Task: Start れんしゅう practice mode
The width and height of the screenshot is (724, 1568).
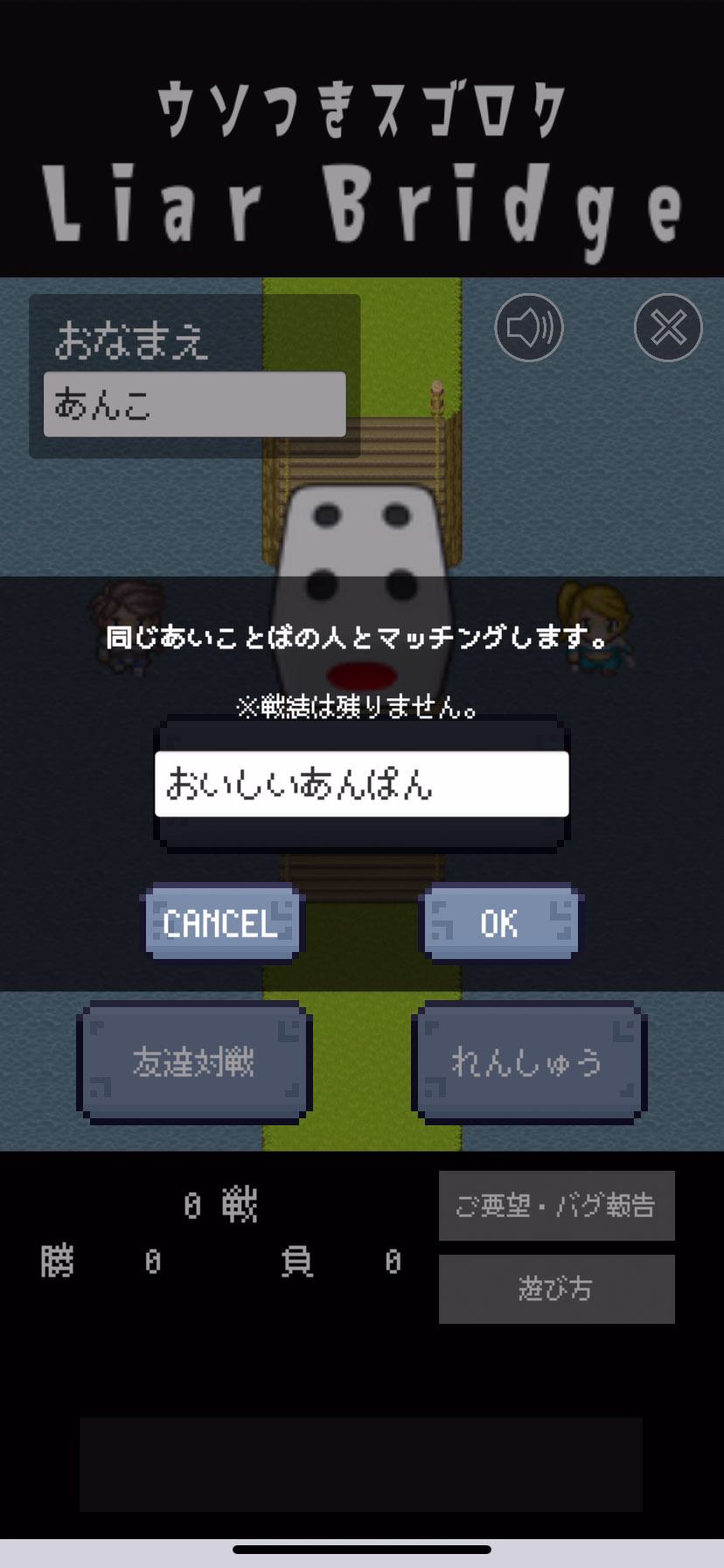Action: [528, 1062]
